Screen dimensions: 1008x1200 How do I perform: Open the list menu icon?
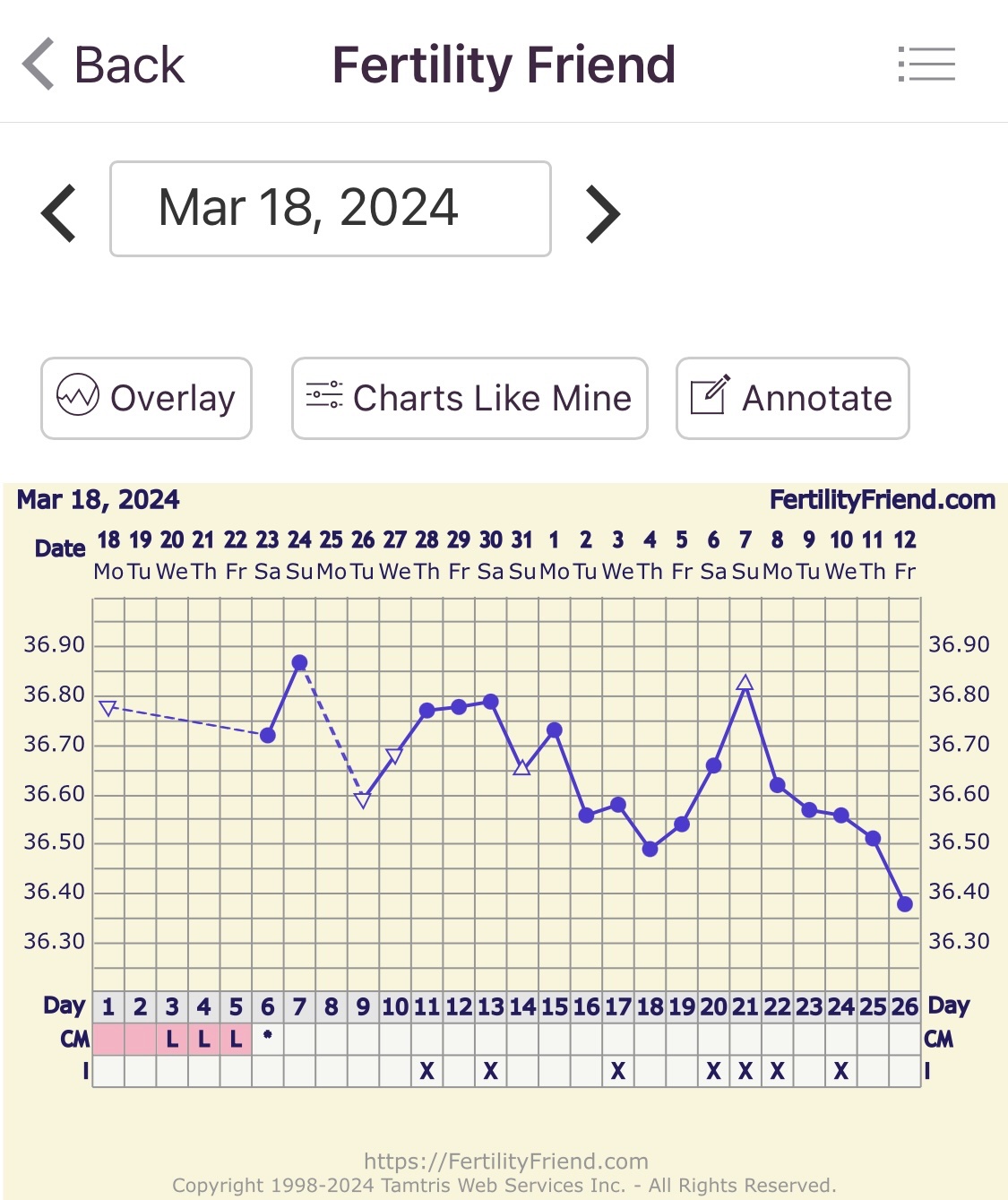[x=926, y=65]
